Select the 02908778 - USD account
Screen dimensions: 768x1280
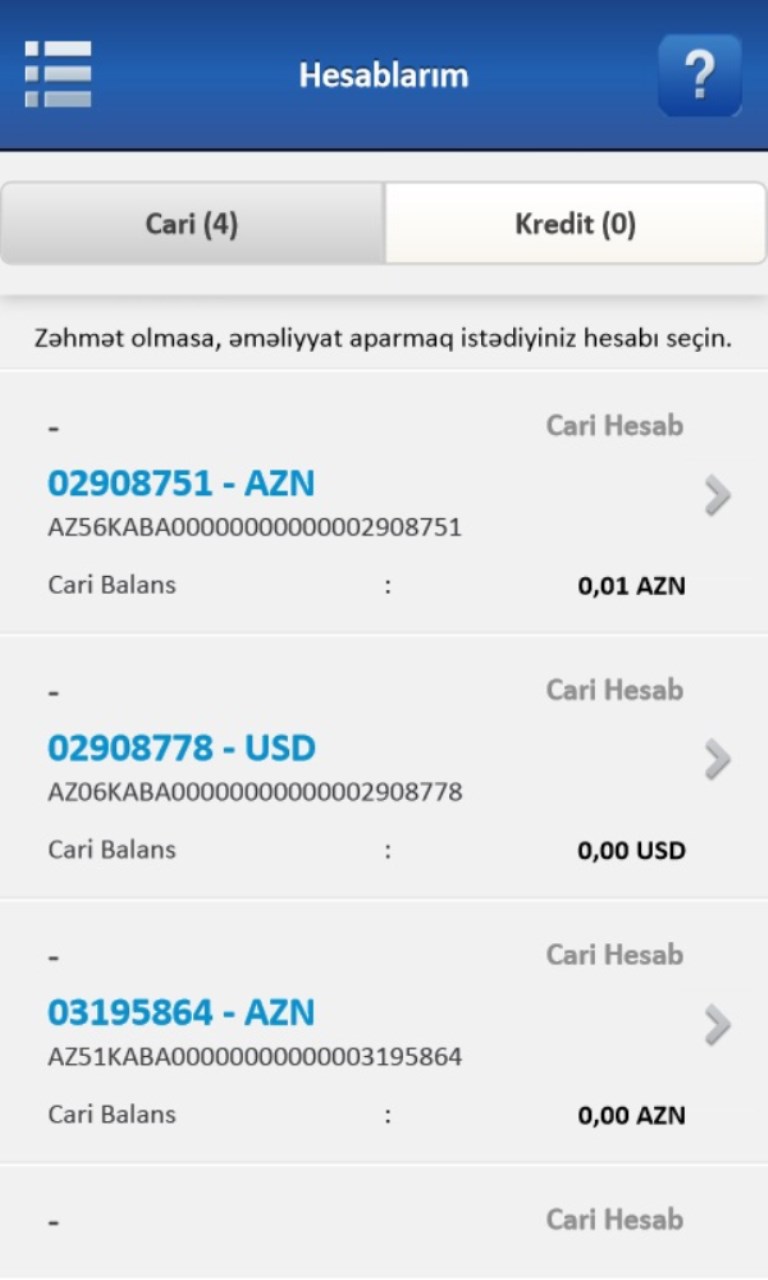click(x=383, y=767)
